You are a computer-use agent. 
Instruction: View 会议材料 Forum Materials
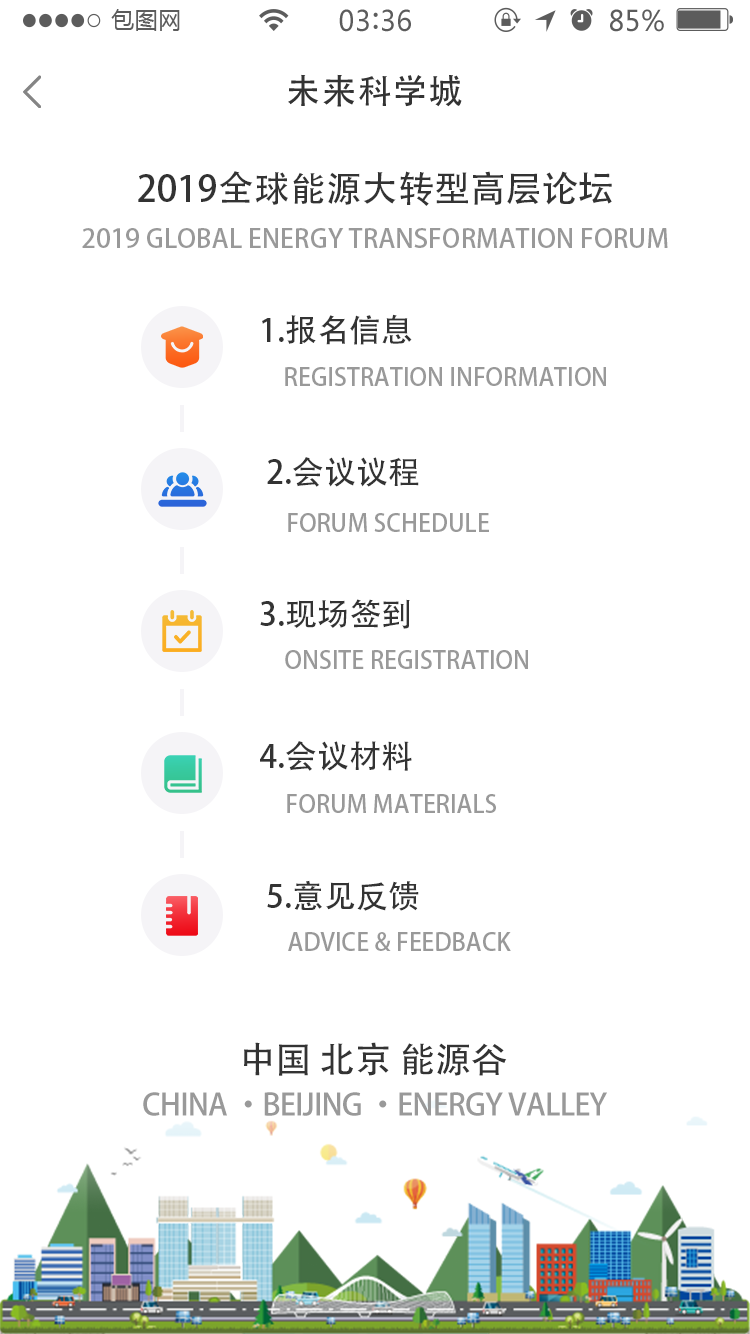pos(336,757)
